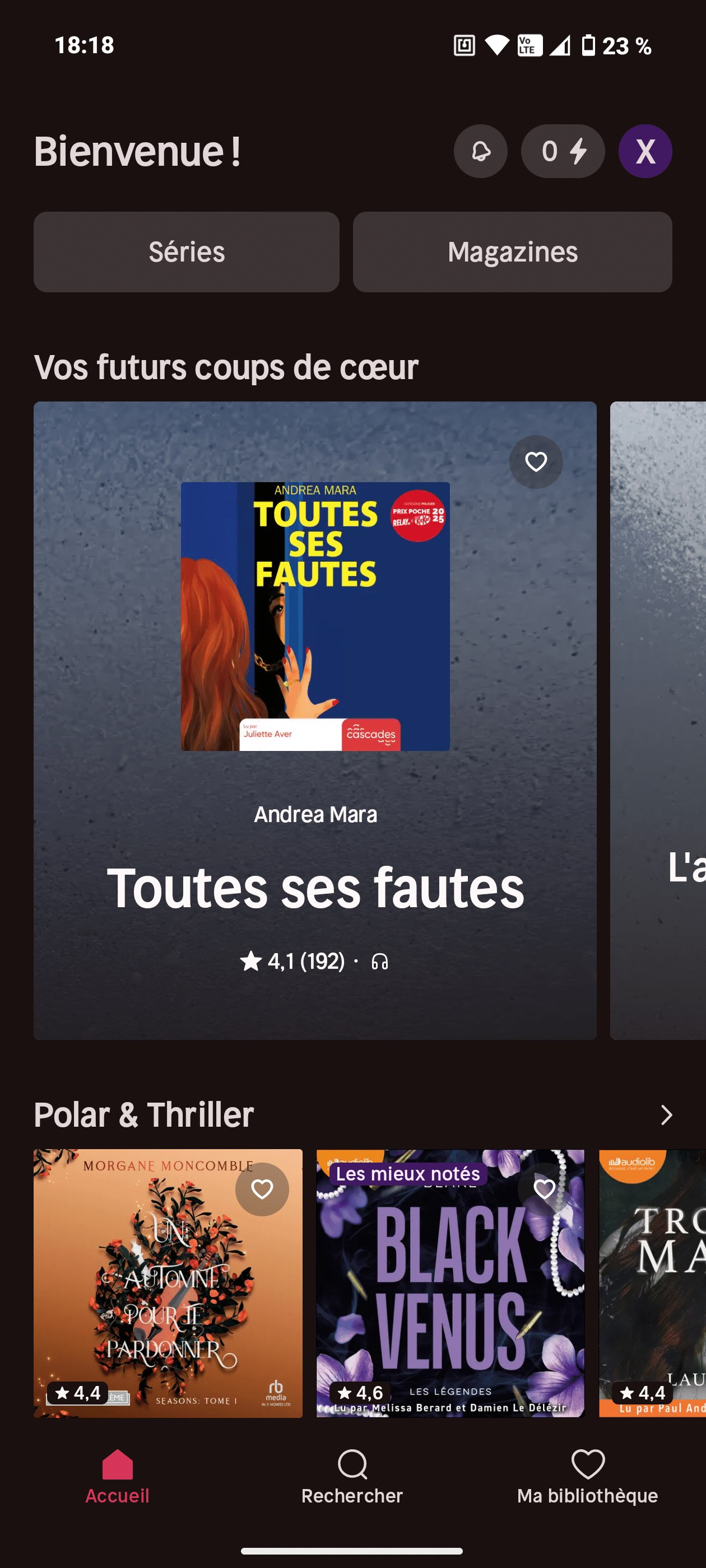This screenshot has width=706, height=1568.
Task: Favorite Toutes ses fautes with the heart
Action: click(x=536, y=462)
